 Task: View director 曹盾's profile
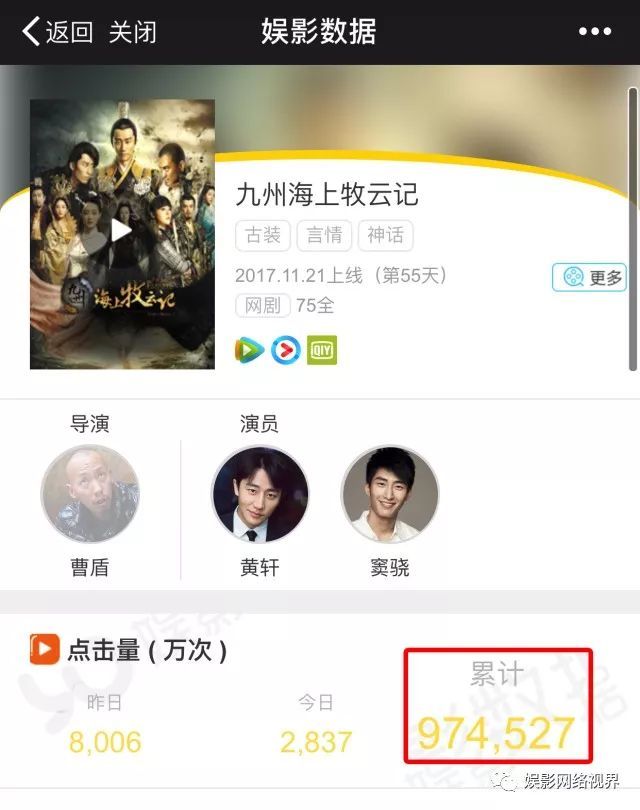90,495
